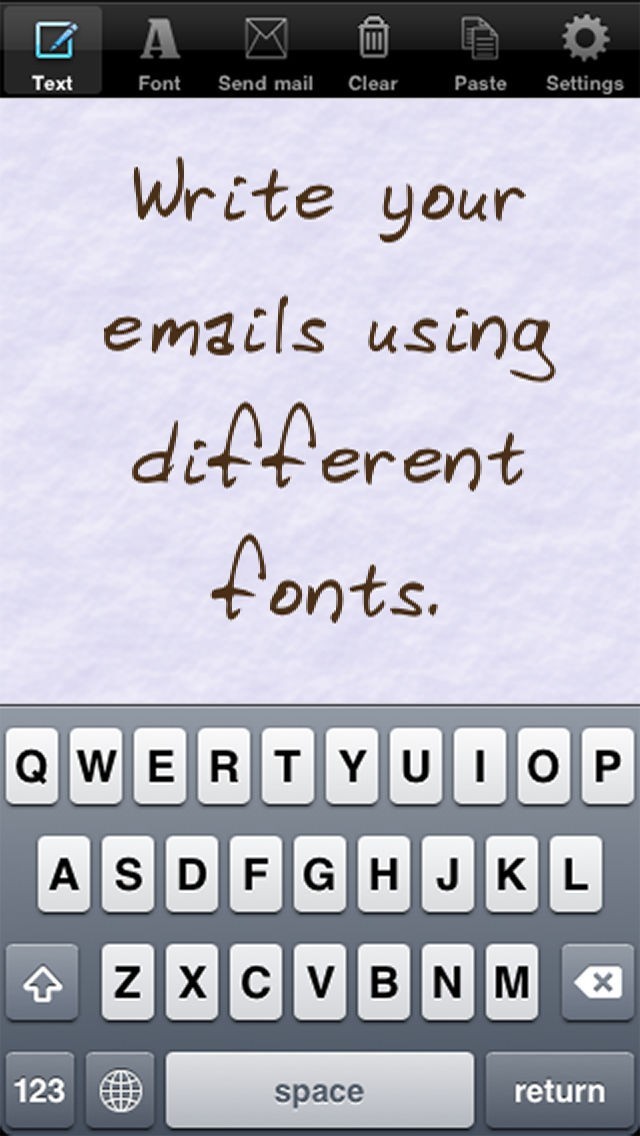Paste clipboard text into the note
The height and width of the screenshot is (1136, 640).
click(480, 51)
